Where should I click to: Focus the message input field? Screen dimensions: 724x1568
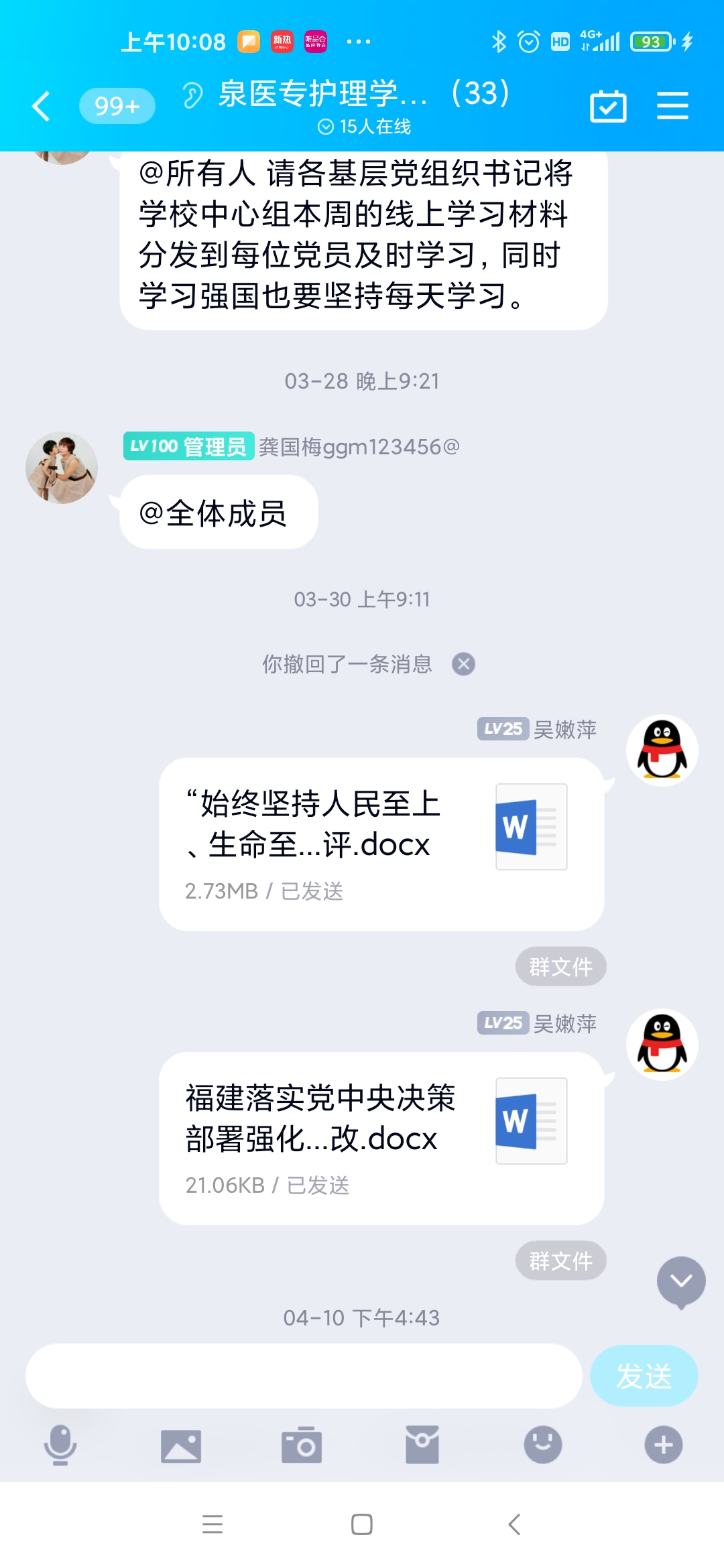pos(304,1376)
